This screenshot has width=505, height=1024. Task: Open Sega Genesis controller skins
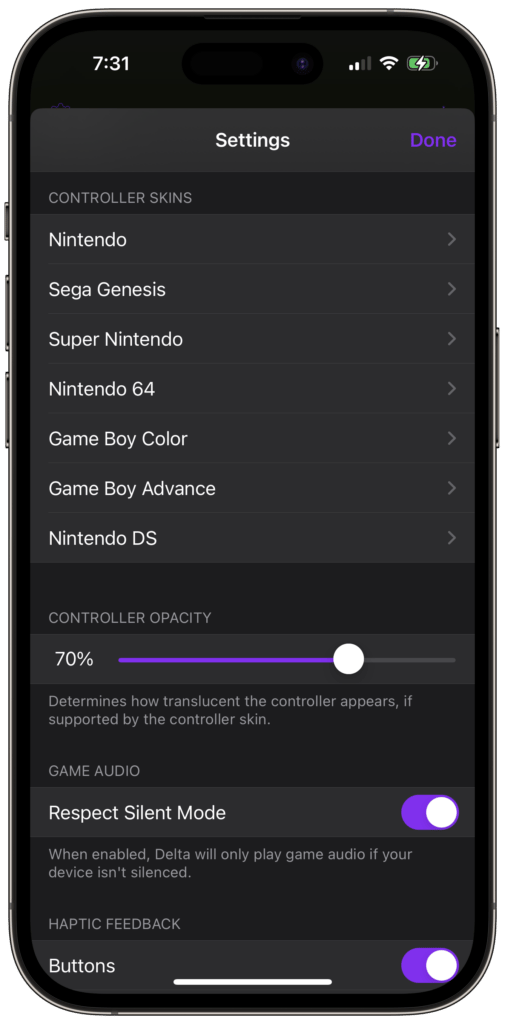(x=252, y=289)
